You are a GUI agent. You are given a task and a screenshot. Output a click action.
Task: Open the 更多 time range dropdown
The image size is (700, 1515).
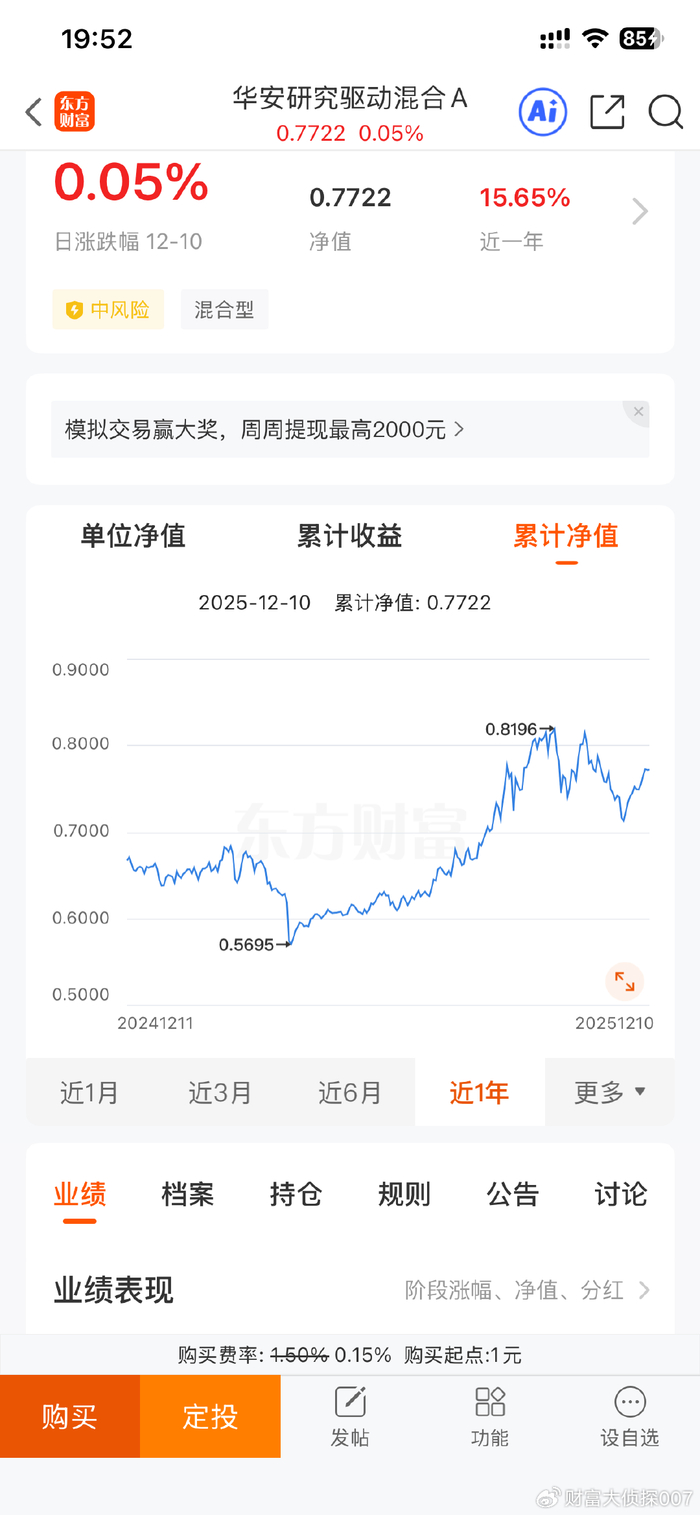(x=609, y=1092)
